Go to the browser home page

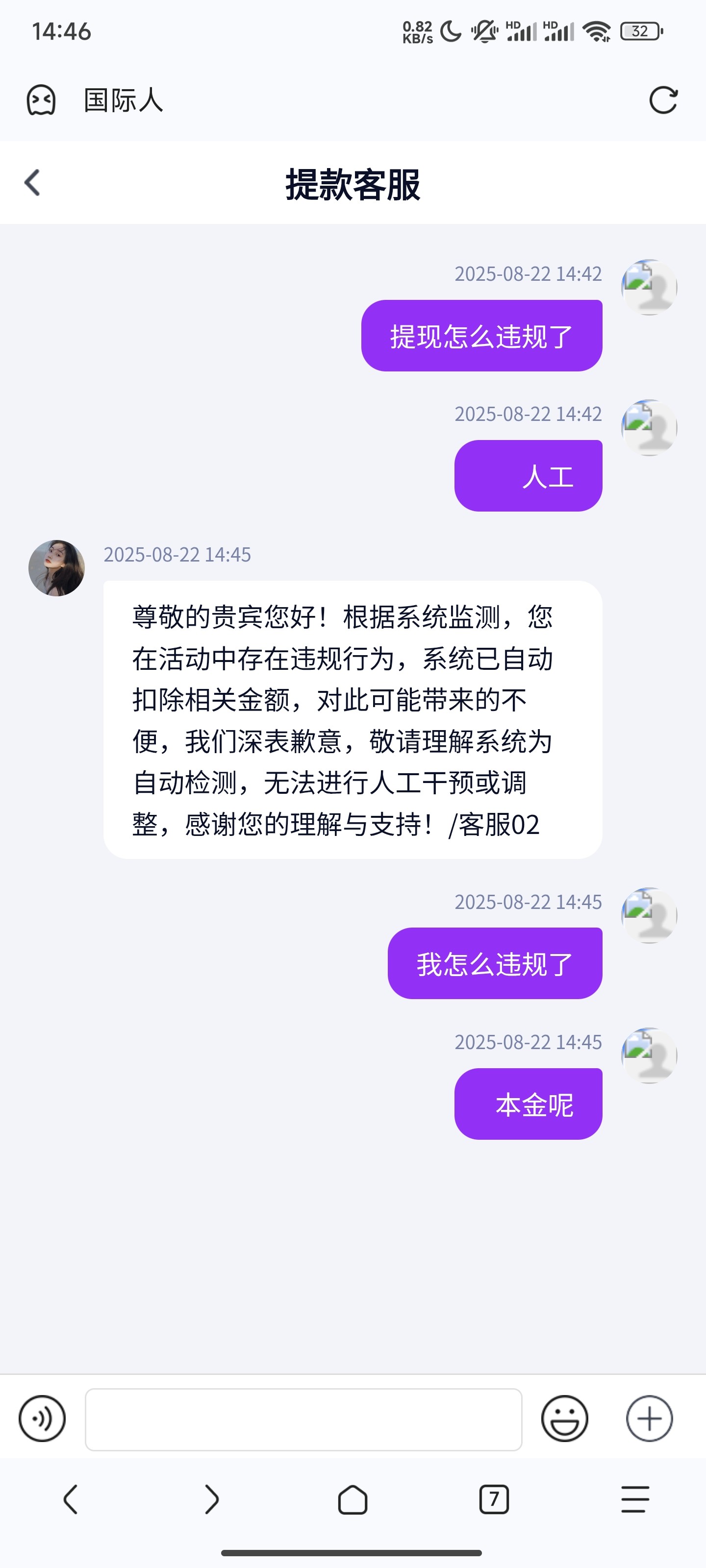click(x=353, y=1499)
